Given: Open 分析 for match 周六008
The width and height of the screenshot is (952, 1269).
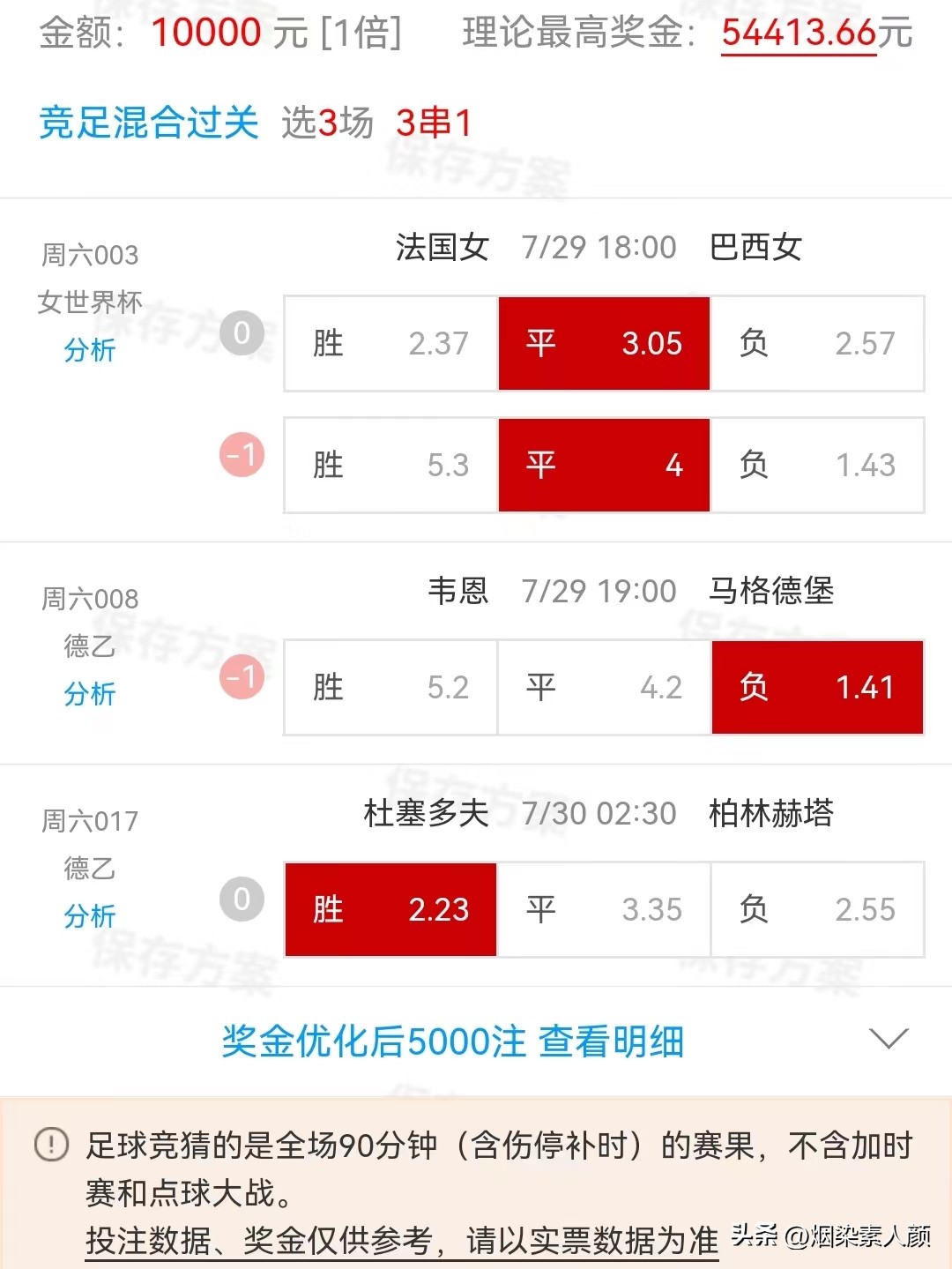Looking at the screenshot, I should click(x=89, y=696).
